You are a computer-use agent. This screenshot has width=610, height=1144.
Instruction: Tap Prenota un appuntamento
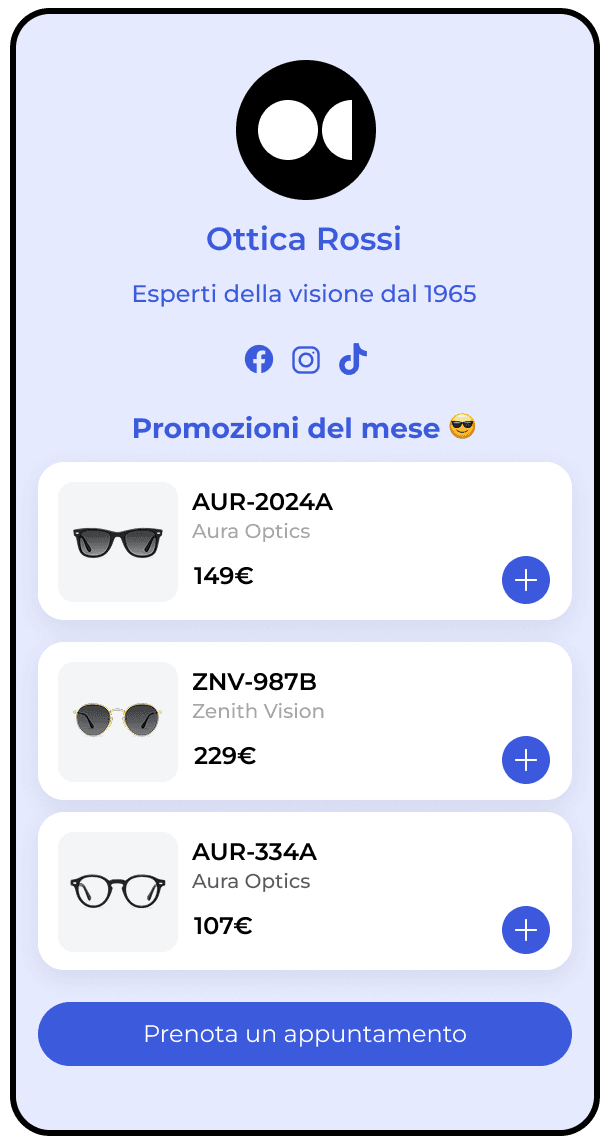(305, 1034)
